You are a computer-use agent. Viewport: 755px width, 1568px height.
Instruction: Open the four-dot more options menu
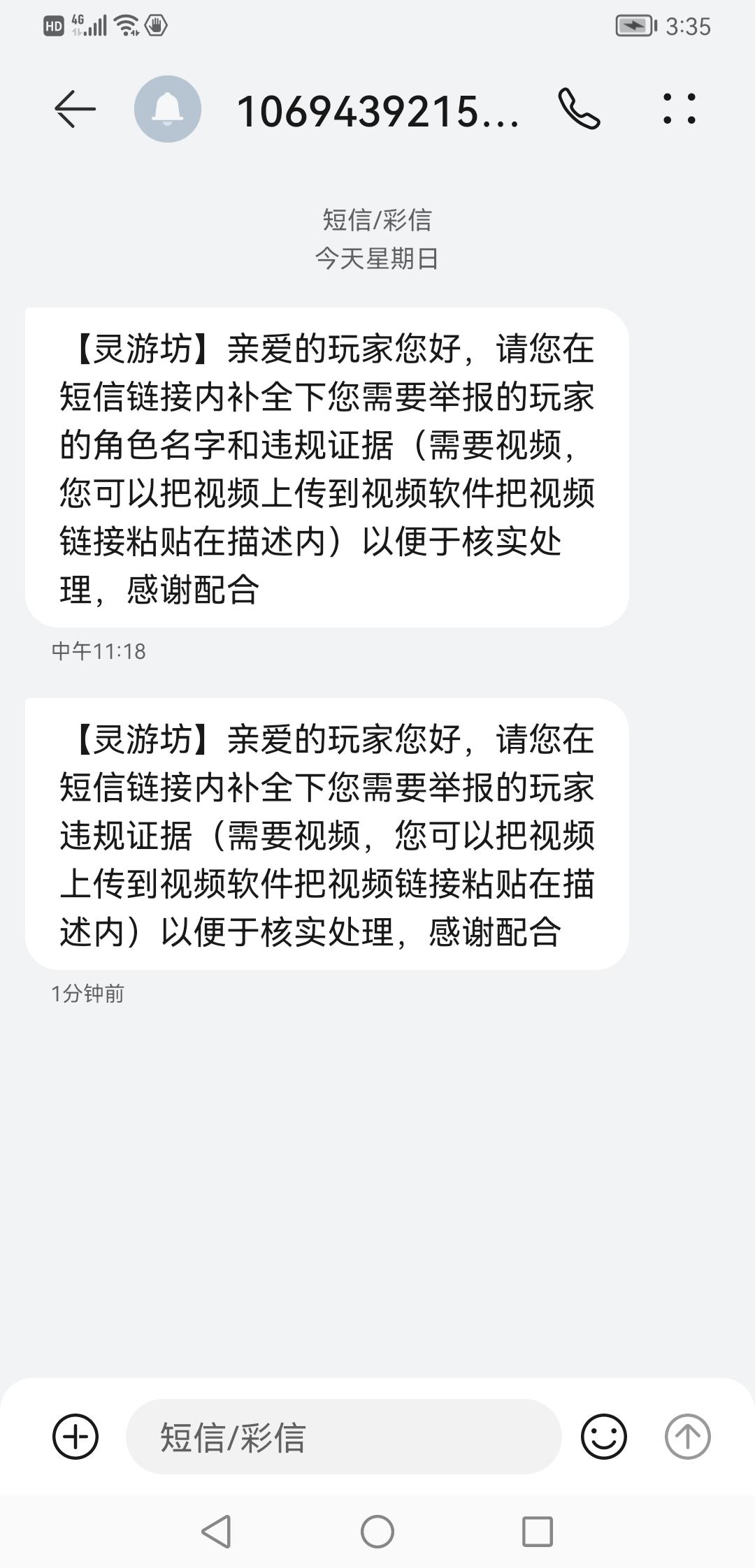(x=679, y=109)
